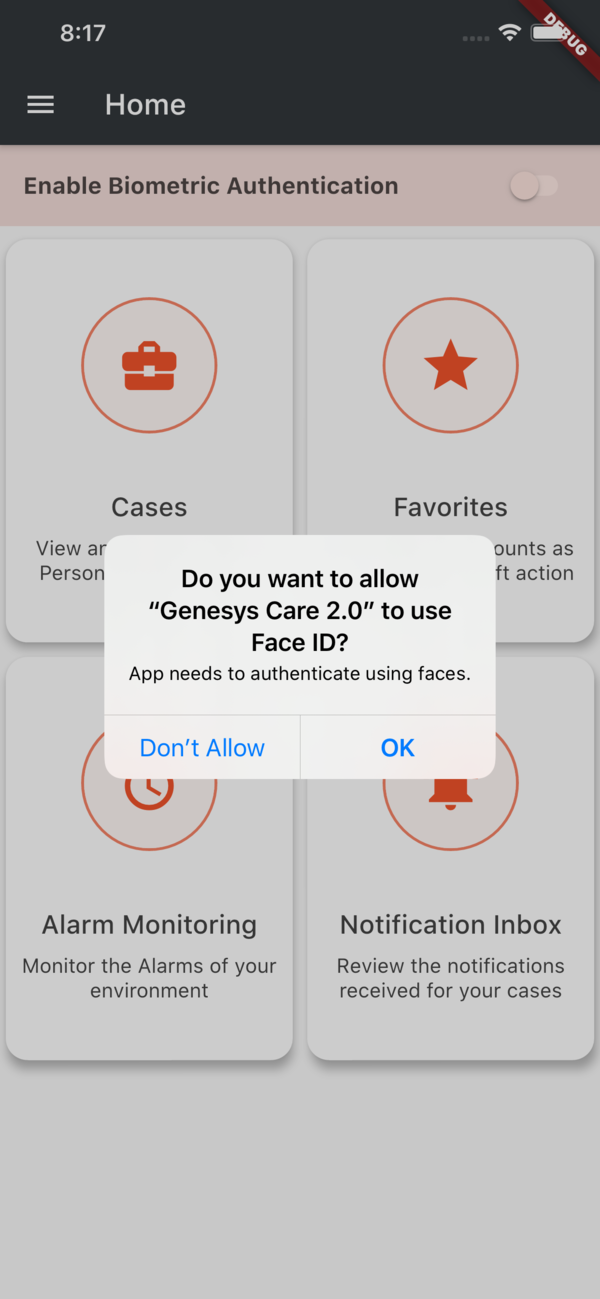Viewport: 600px width, 1299px height.
Task: Toggle Enable Biometric Authentication switch
Action: (534, 185)
